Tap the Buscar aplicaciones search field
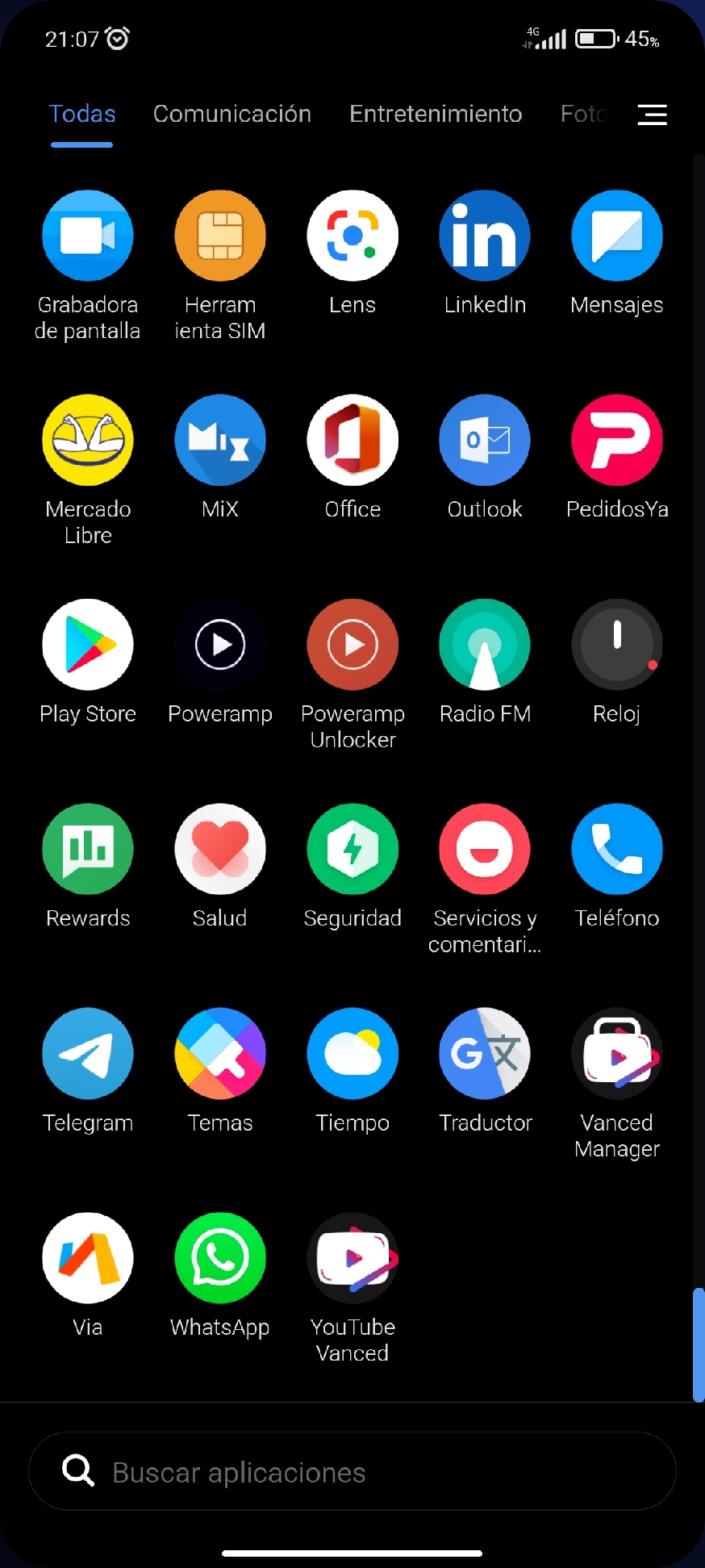The image size is (705, 1568). (352, 1472)
